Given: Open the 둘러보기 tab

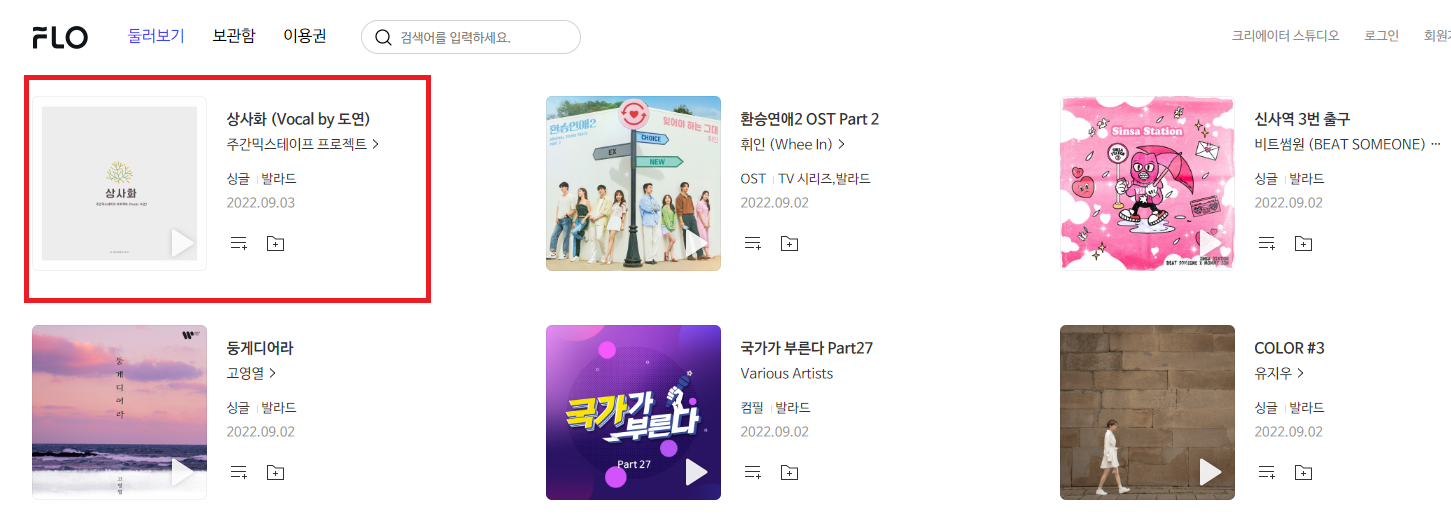Looking at the screenshot, I should [x=156, y=36].
